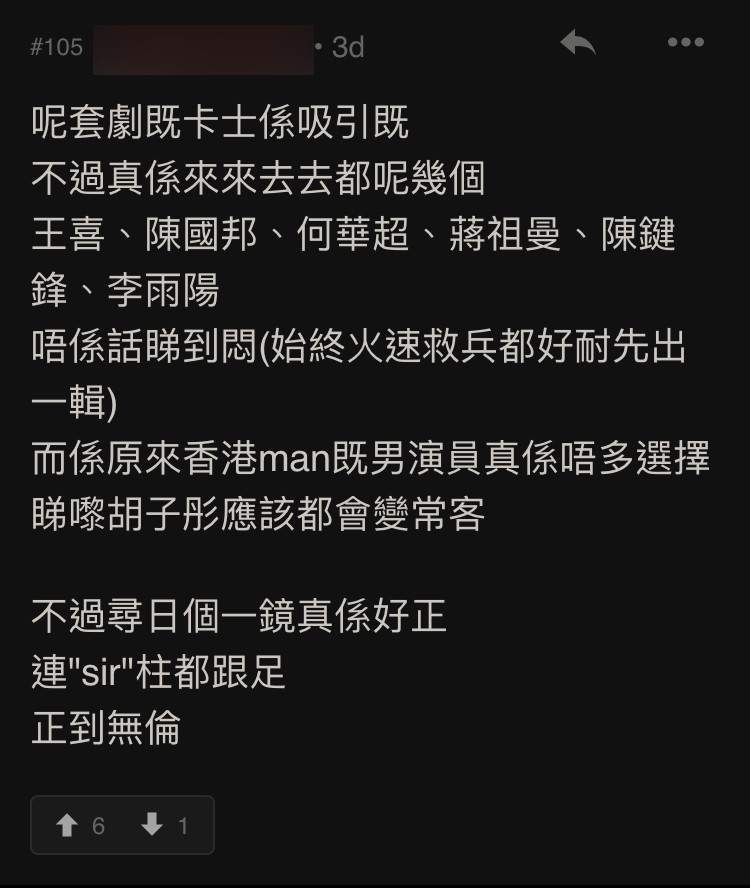This screenshot has width=750, height=888.
Task: Click the upvote count number 6
Action: point(95,824)
